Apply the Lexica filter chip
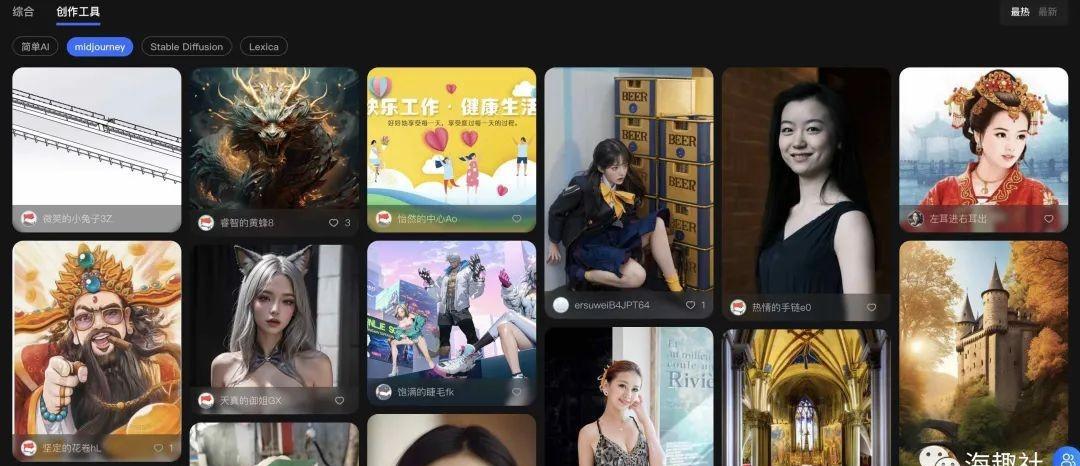1080x466 pixels. tap(264, 47)
